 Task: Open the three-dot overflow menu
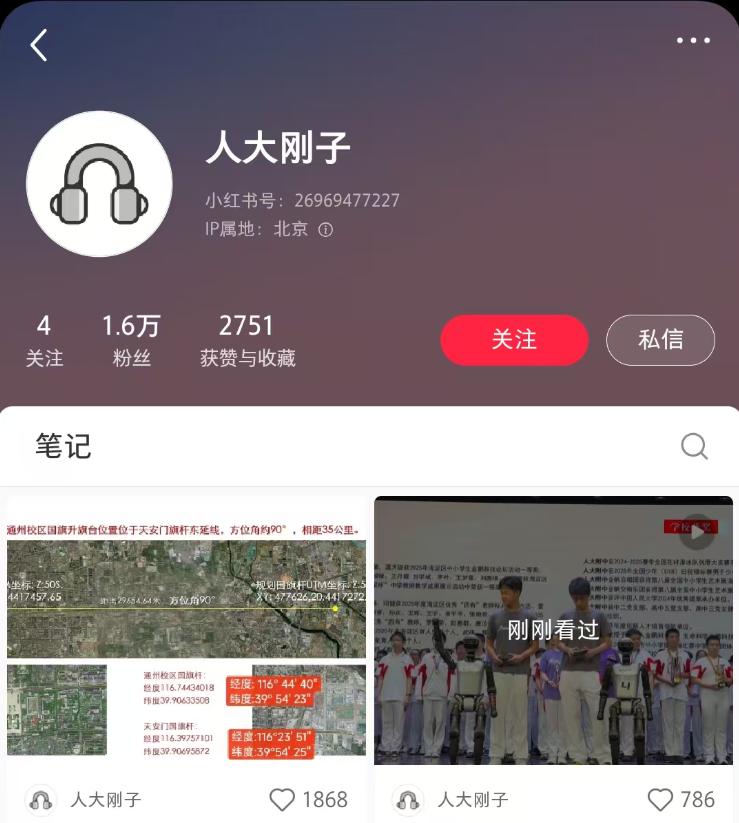pyautogui.click(x=693, y=41)
